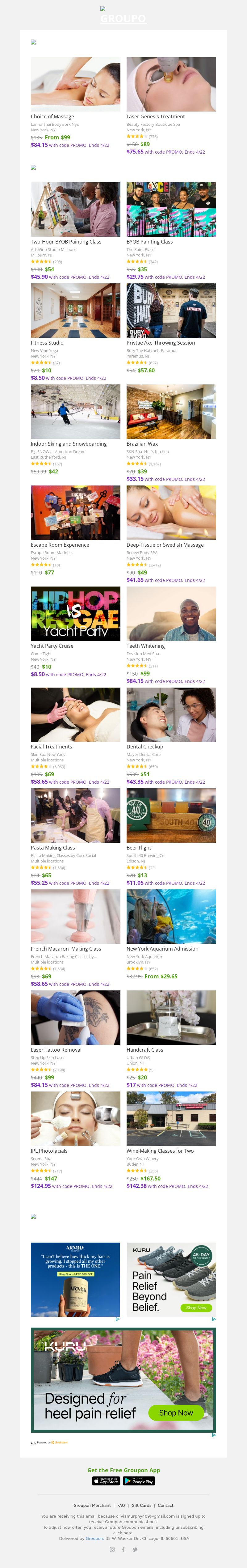Visit Groupon's Instagram page
This screenshot has width=247, height=1568.
[x=112, y=1549]
